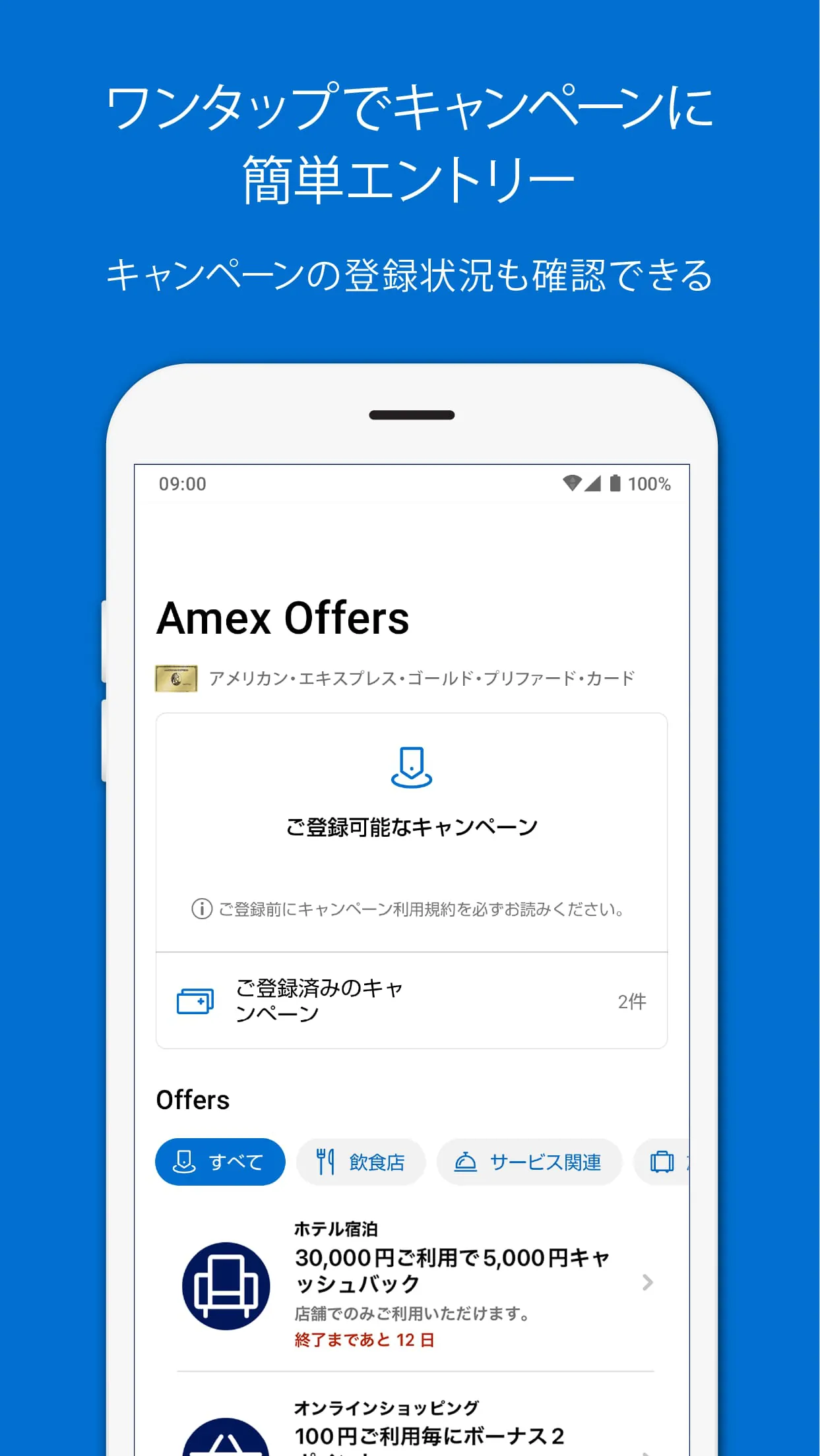Screen dimensions: 820x1456
Task: Click the registered campaigns card icon
Action: click(x=195, y=1001)
